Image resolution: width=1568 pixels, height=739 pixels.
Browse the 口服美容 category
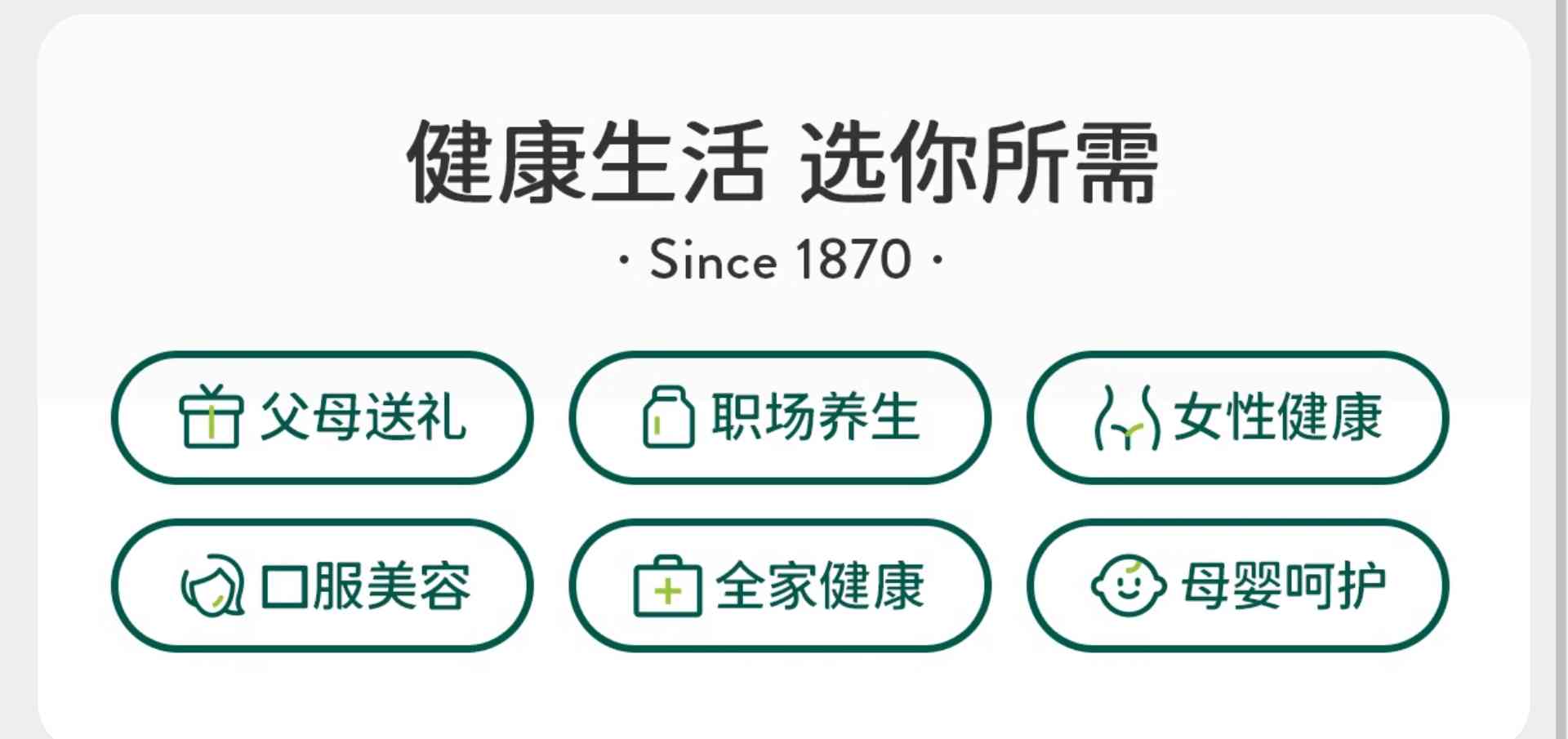[323, 585]
